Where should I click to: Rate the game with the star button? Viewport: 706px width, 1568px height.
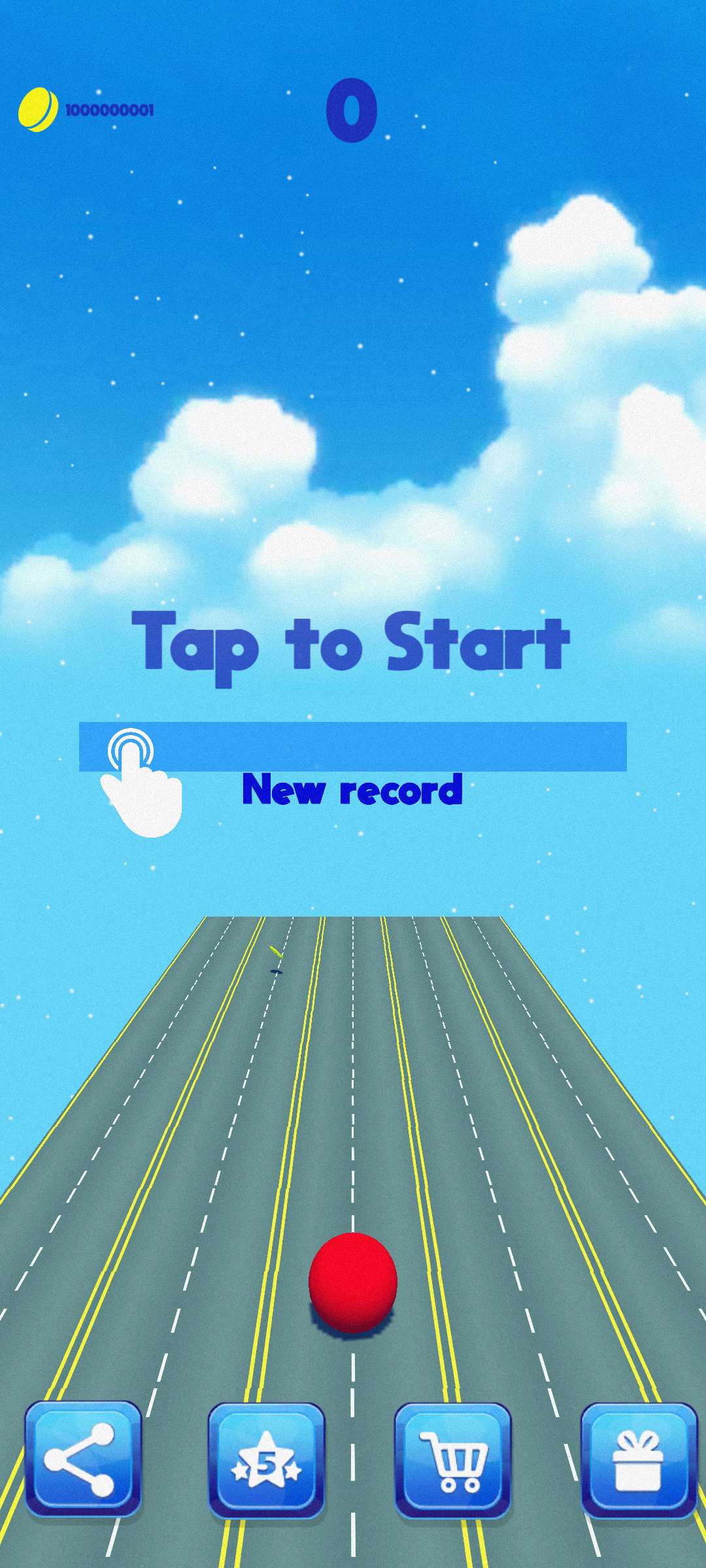(x=266, y=1460)
